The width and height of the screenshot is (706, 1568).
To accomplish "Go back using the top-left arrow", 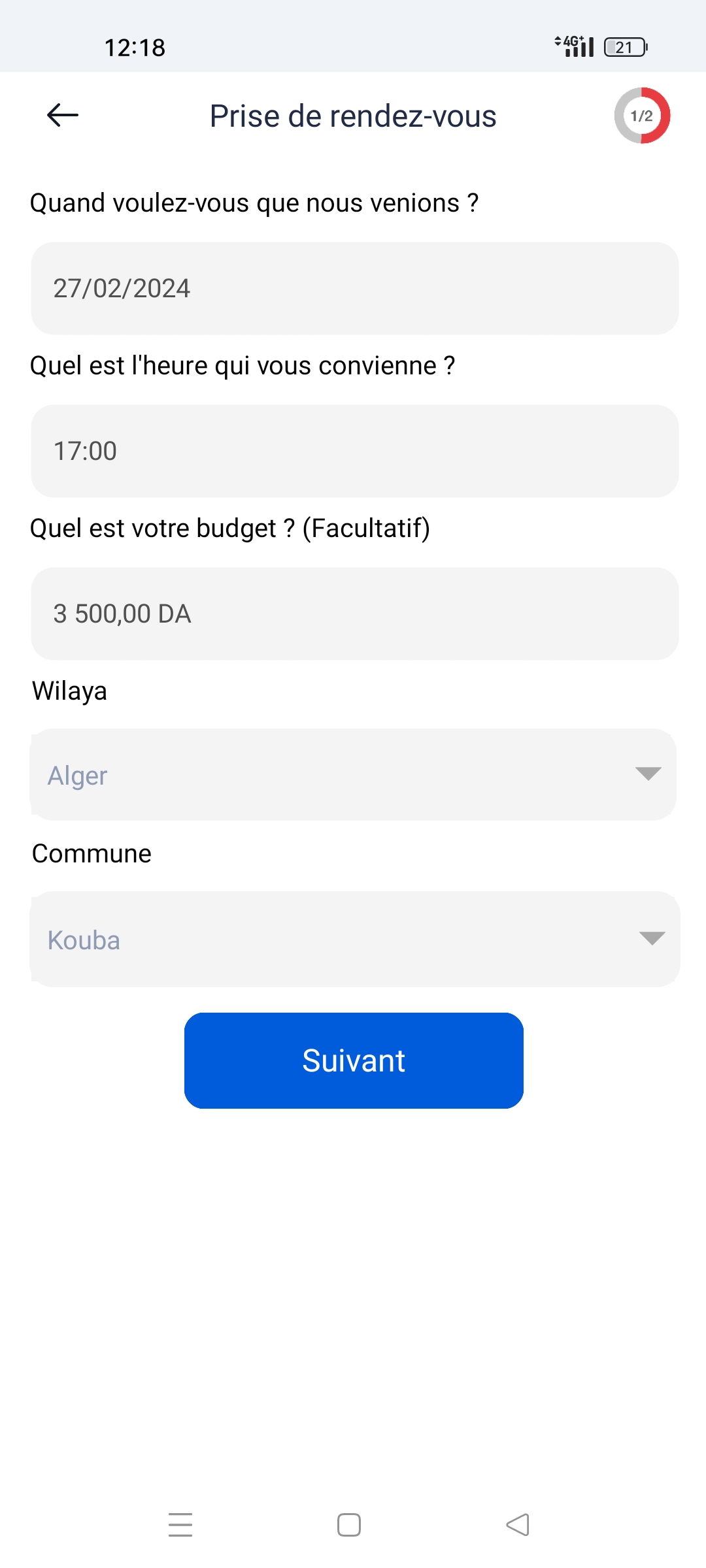I will point(63,116).
